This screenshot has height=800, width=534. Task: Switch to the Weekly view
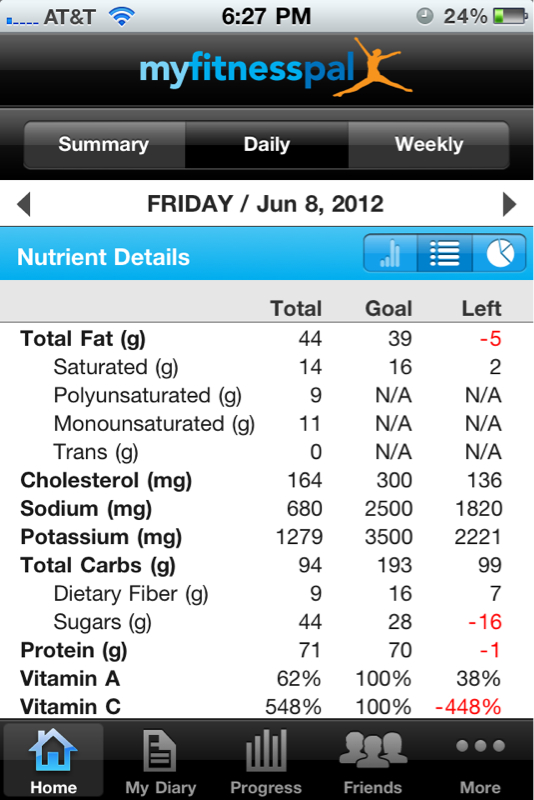[x=429, y=144]
